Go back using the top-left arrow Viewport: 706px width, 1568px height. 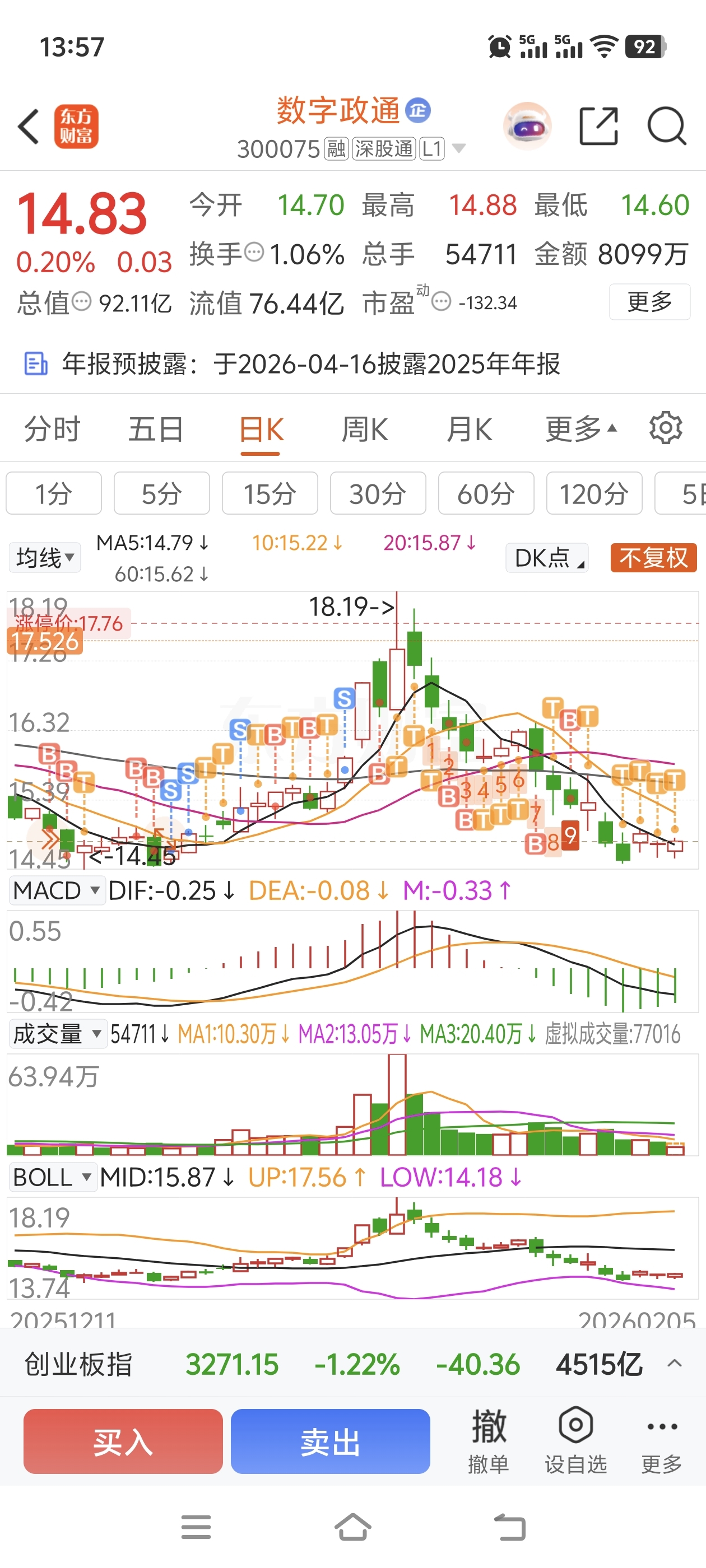point(29,127)
